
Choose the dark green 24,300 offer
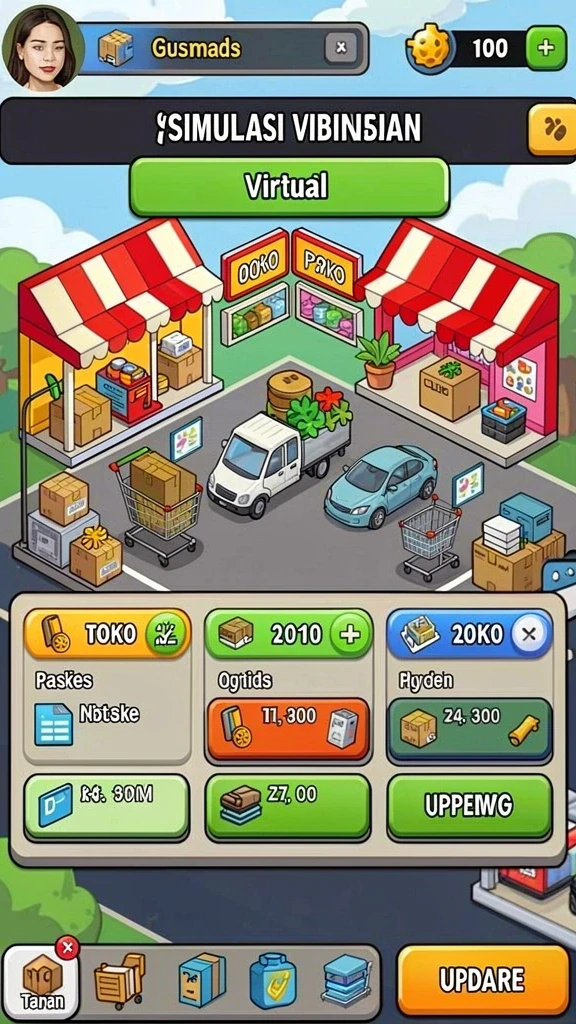[470, 729]
